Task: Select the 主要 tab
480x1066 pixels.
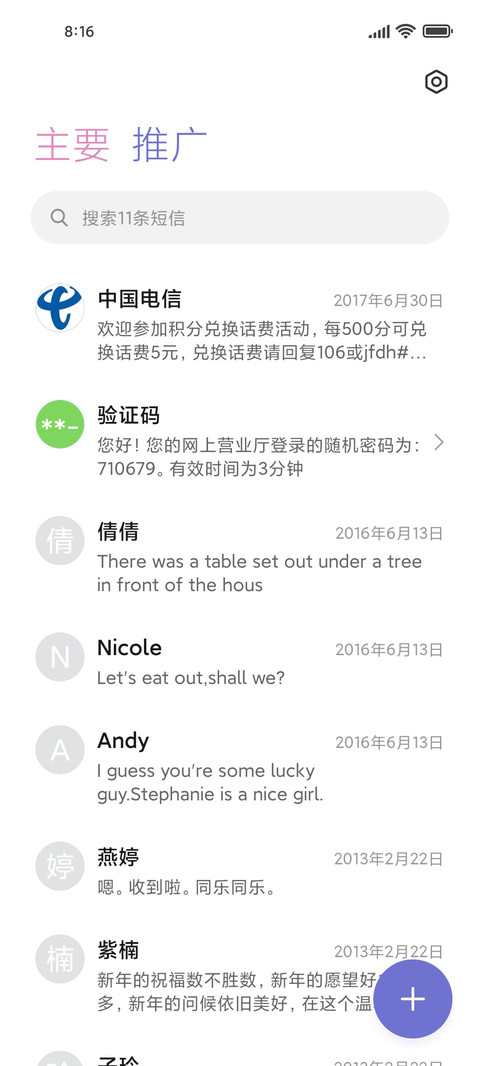Action: [x=72, y=144]
